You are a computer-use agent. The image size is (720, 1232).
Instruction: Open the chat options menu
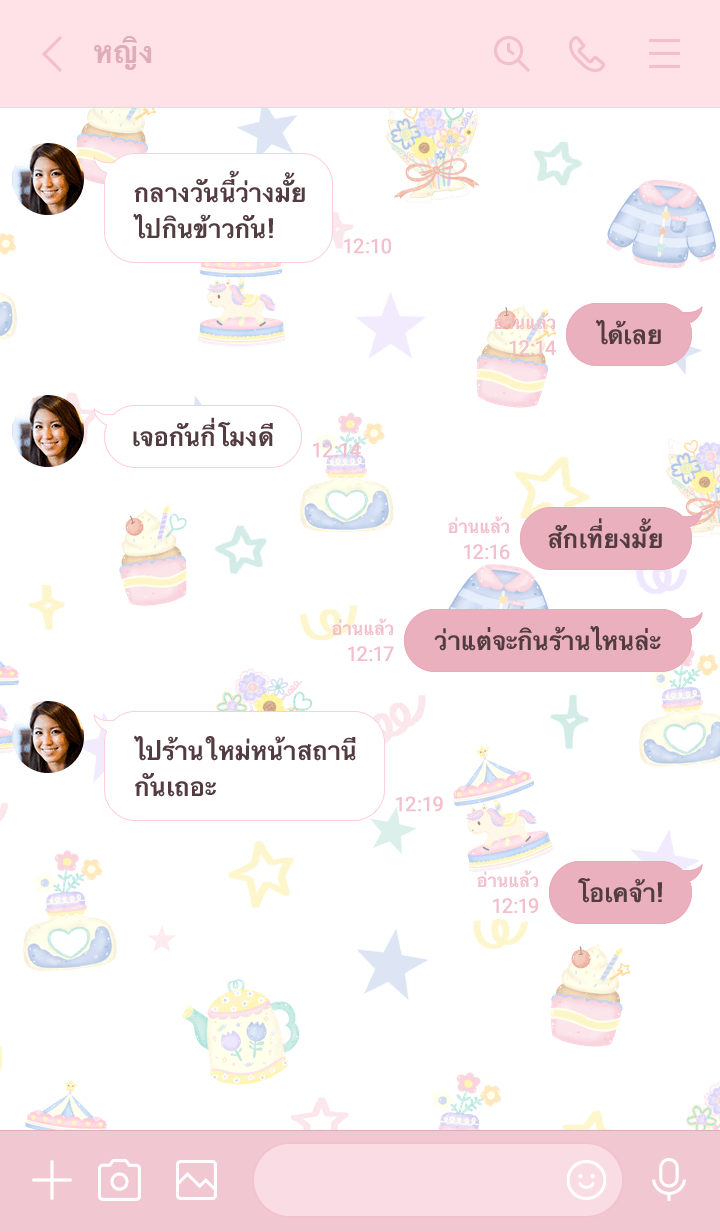[664, 54]
